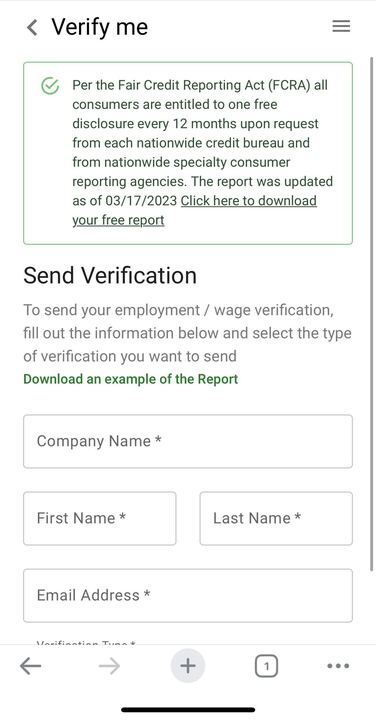Click here to download your free report
Screen dimensions: 376x720
click(194, 210)
